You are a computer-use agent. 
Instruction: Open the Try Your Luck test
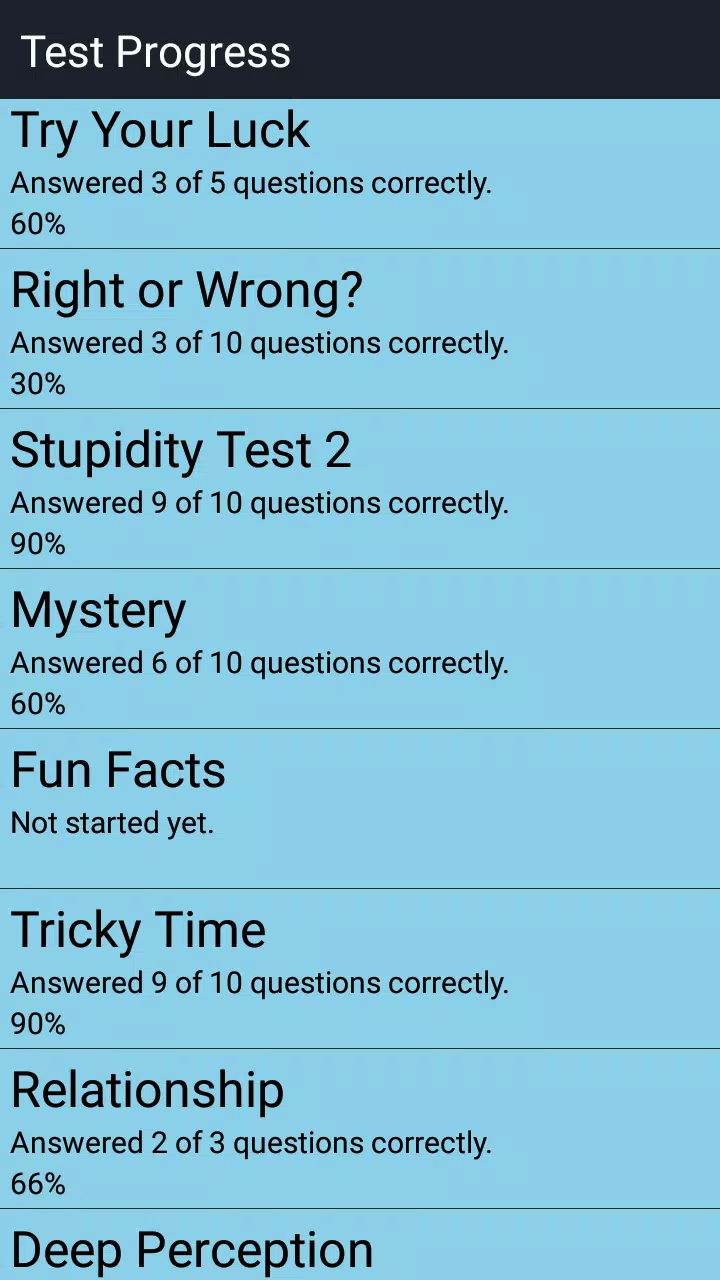pyautogui.click(x=160, y=130)
